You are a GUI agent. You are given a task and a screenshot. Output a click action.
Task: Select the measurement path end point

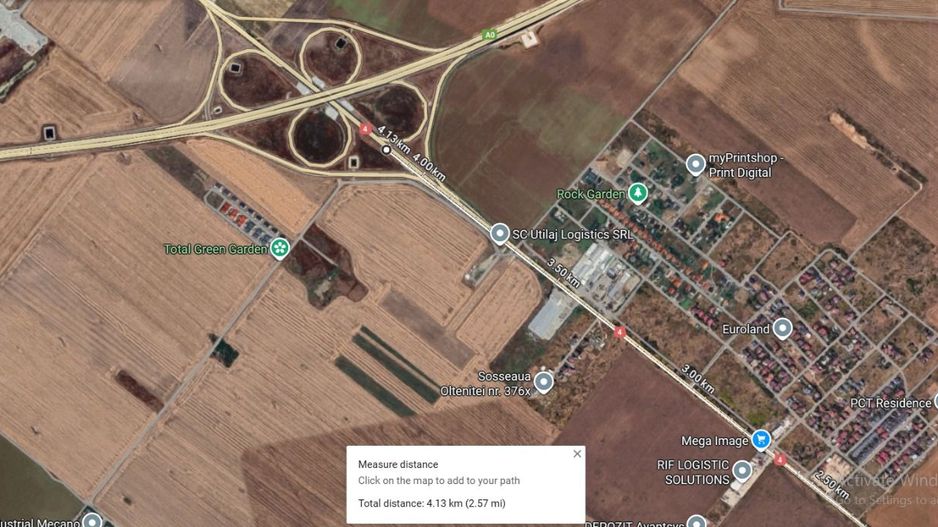coord(386,150)
